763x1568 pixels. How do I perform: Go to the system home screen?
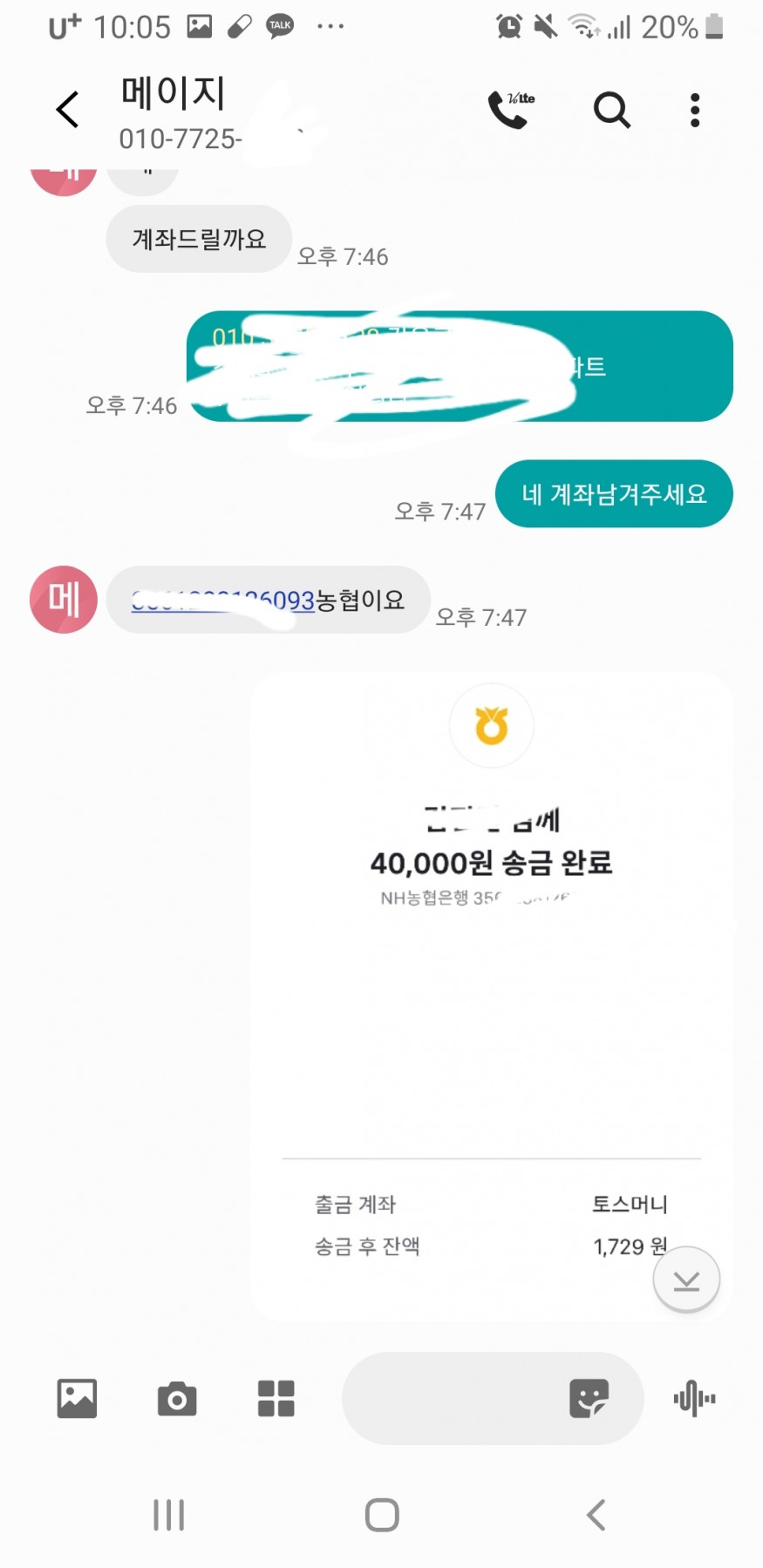[x=382, y=1515]
